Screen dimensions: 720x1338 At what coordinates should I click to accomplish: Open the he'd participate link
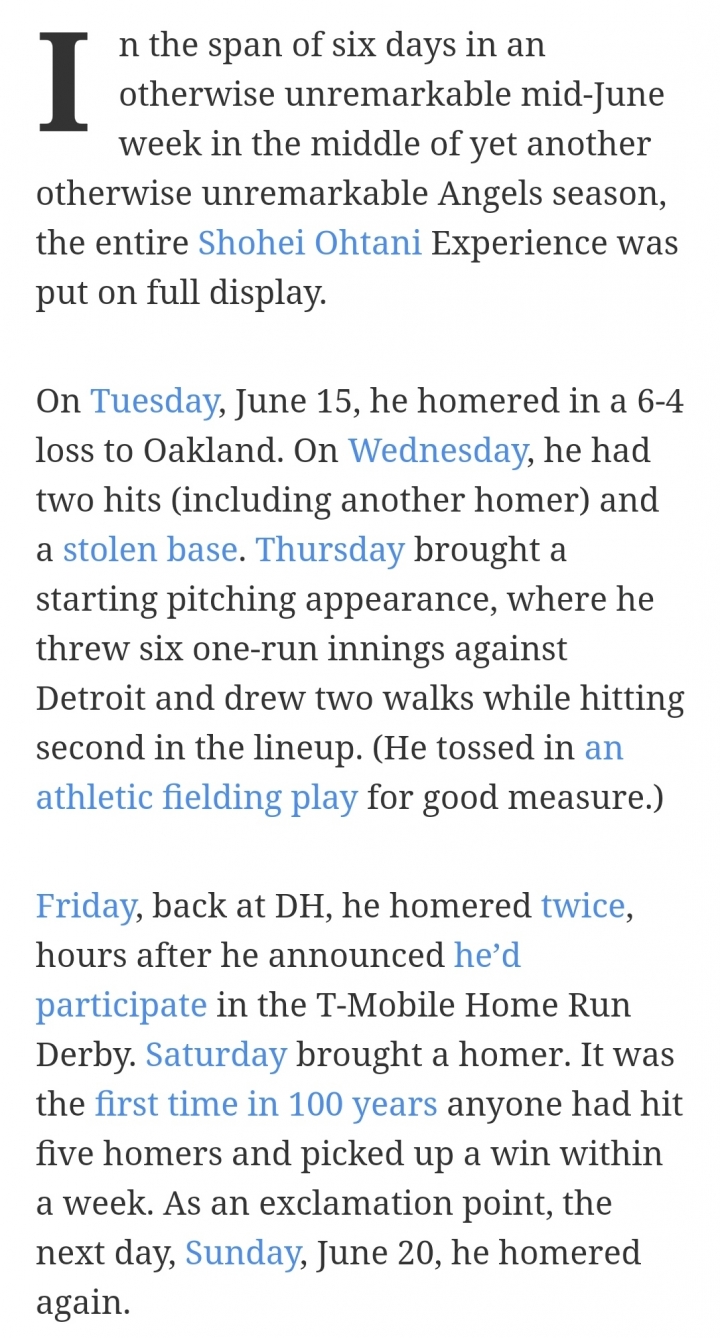tap(121, 1005)
